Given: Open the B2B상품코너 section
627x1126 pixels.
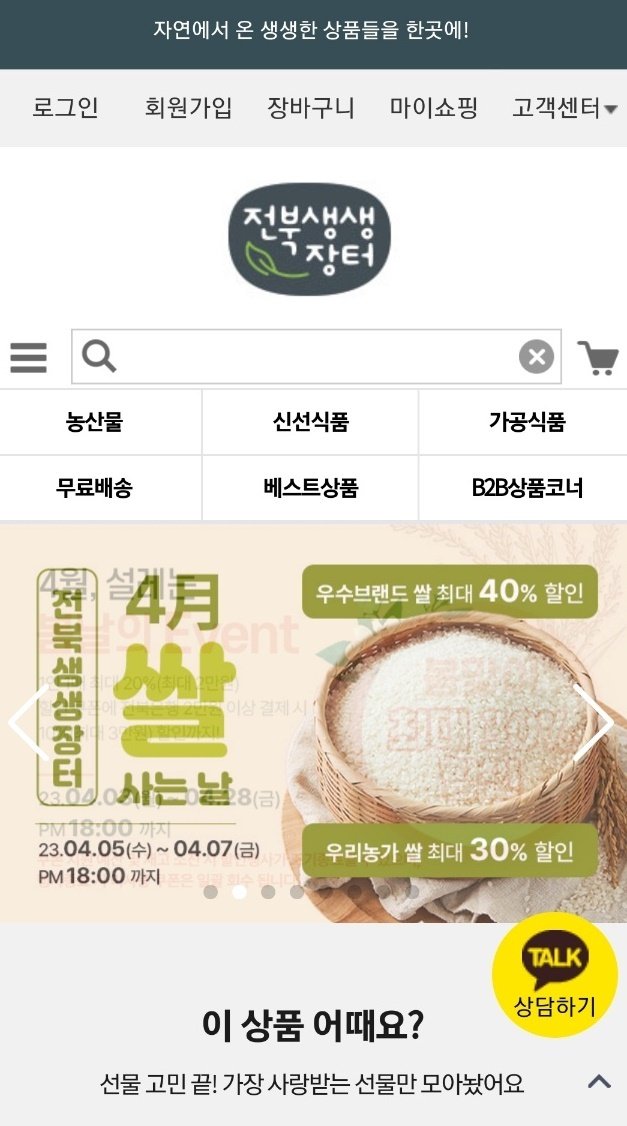Looking at the screenshot, I should click(x=527, y=488).
